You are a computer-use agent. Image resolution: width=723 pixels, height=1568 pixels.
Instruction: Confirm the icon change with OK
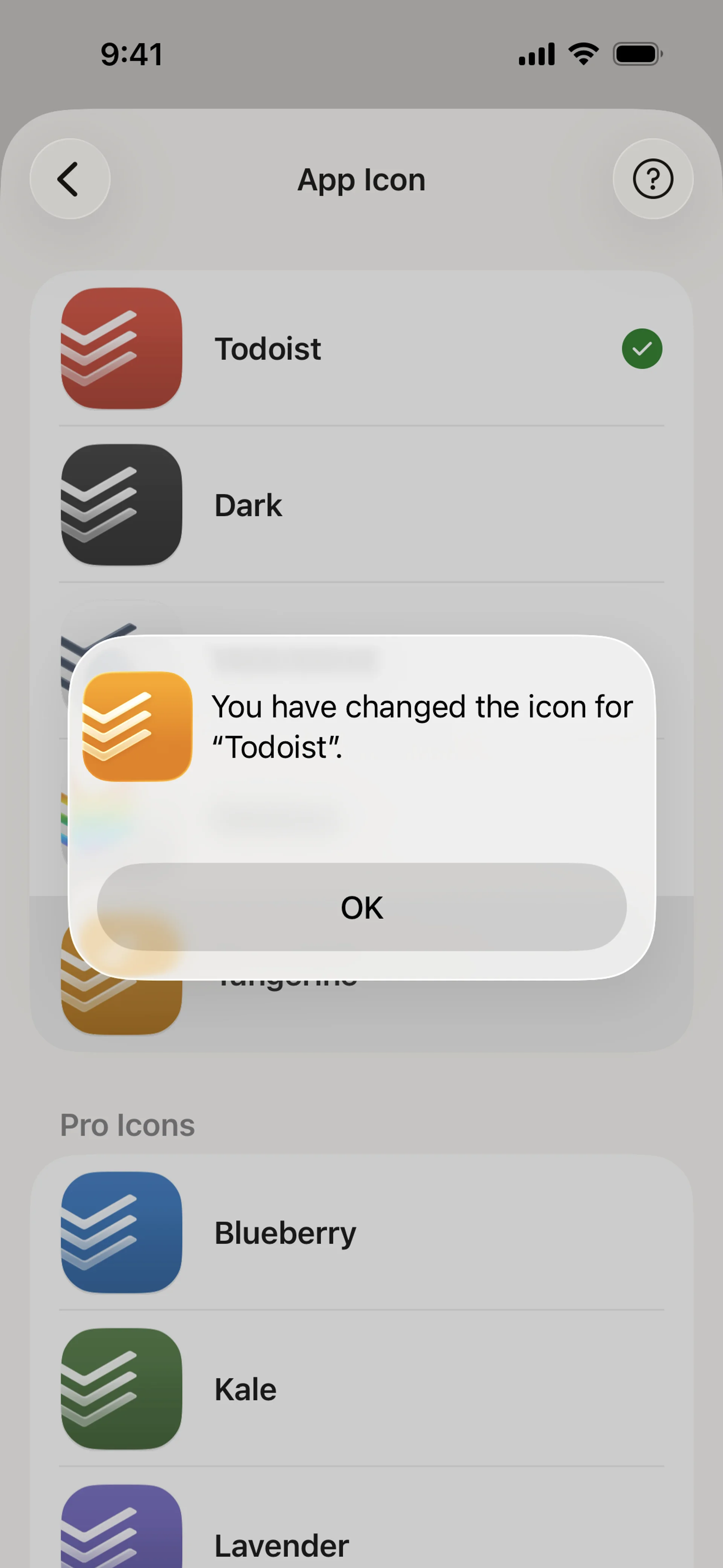click(x=361, y=907)
